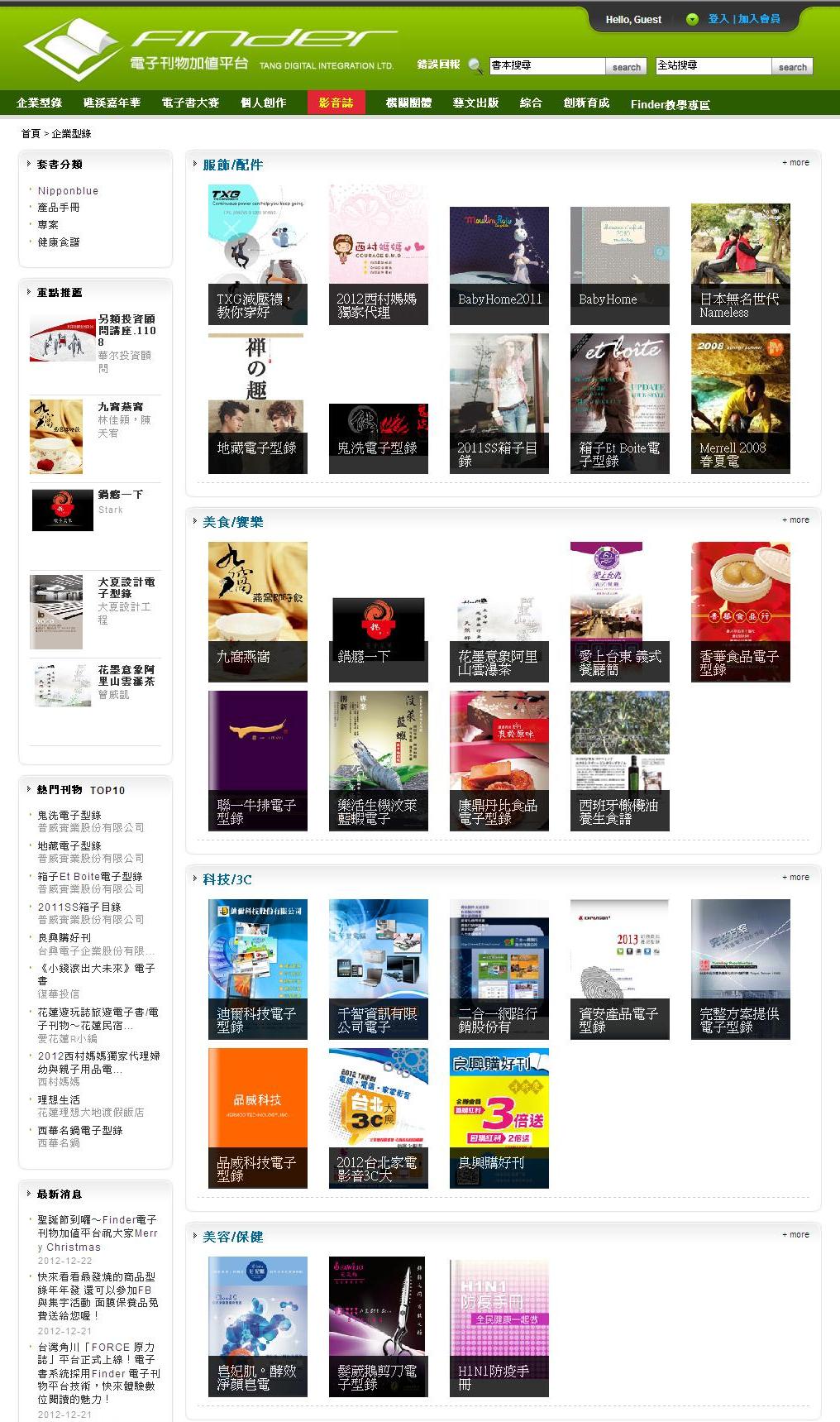Open the 九窩燕窩 catalog tile

tap(257, 611)
